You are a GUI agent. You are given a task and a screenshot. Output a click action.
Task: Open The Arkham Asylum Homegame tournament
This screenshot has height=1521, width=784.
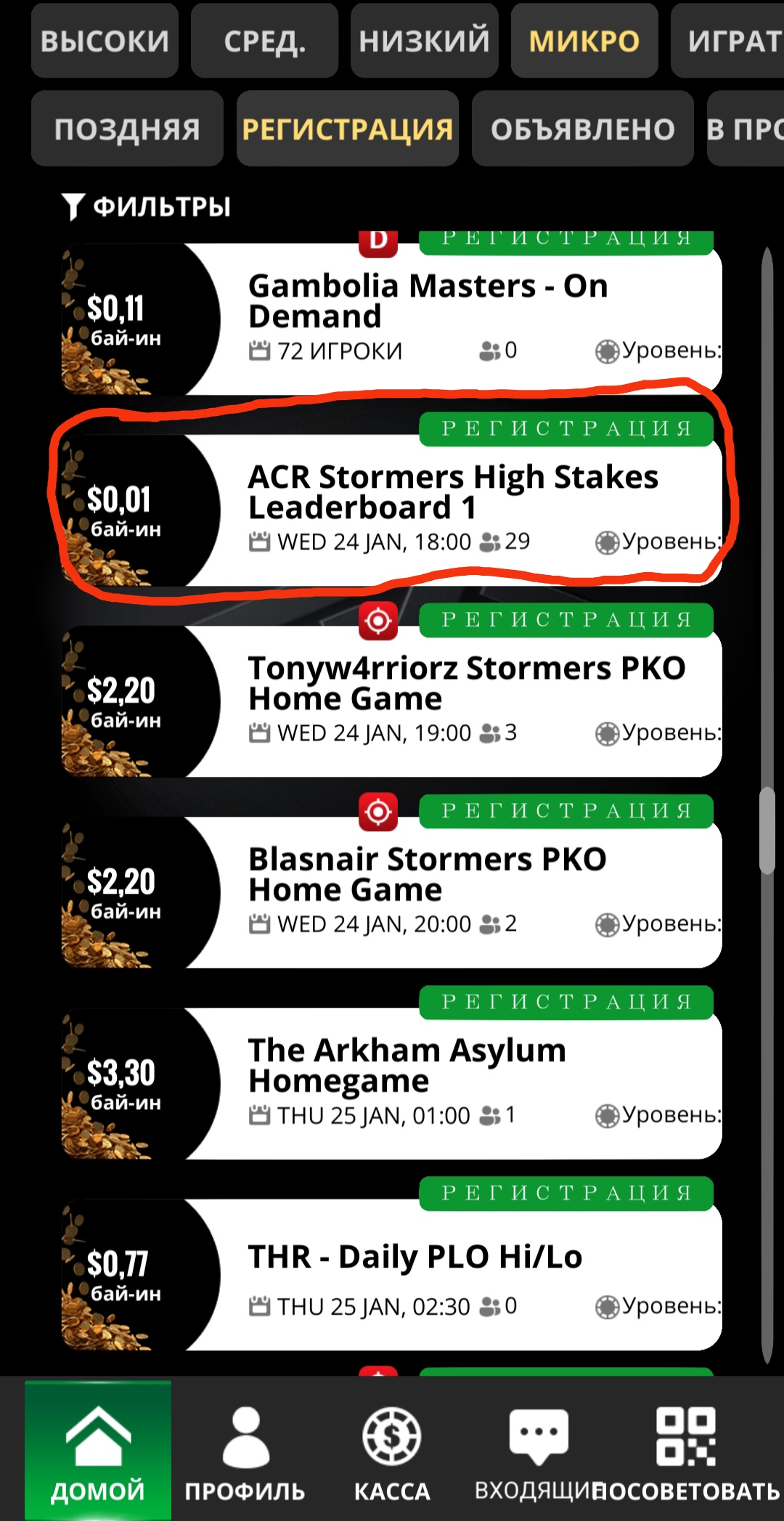[392, 1083]
